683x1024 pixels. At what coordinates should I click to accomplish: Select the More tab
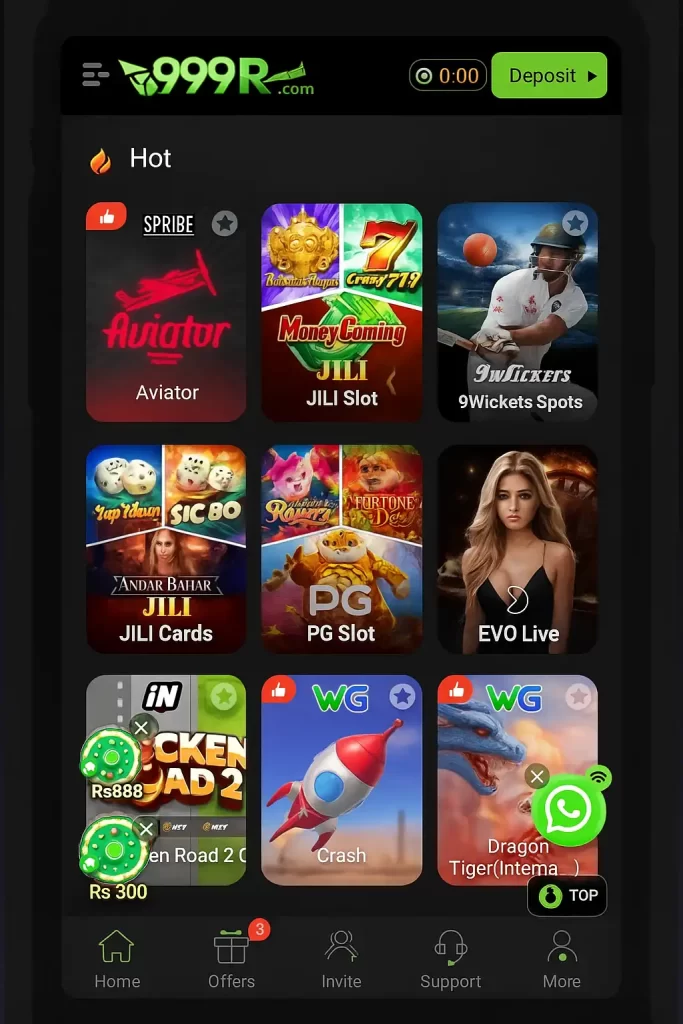(561, 958)
